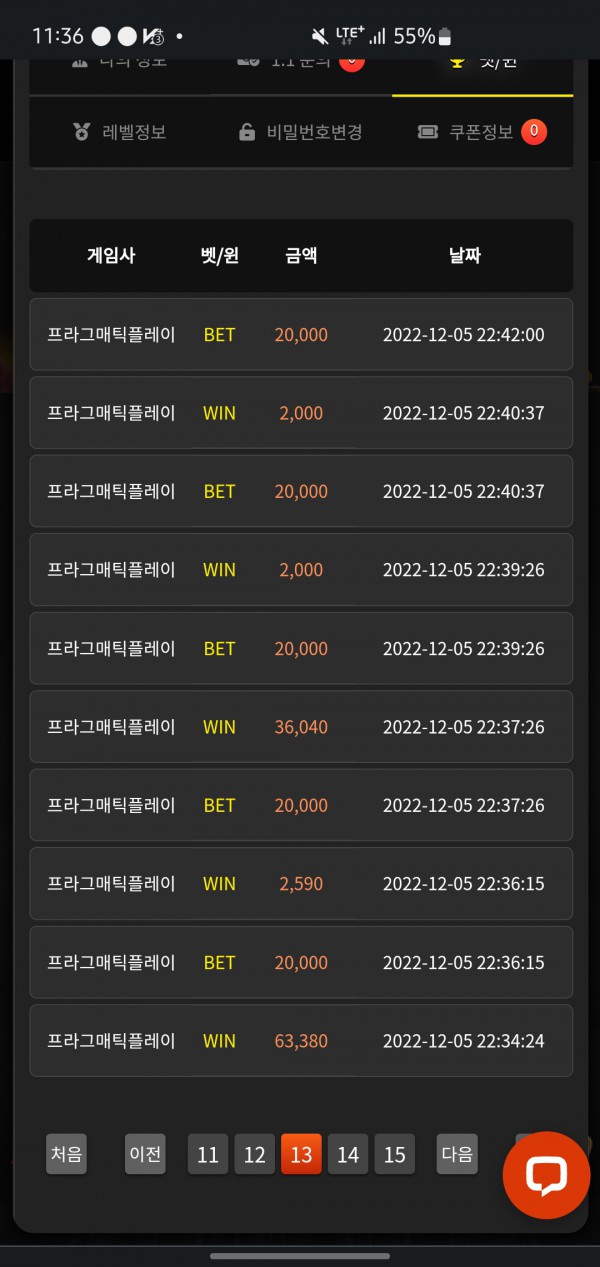
Task: Open the 레벨정보 tab
Action: pos(119,132)
